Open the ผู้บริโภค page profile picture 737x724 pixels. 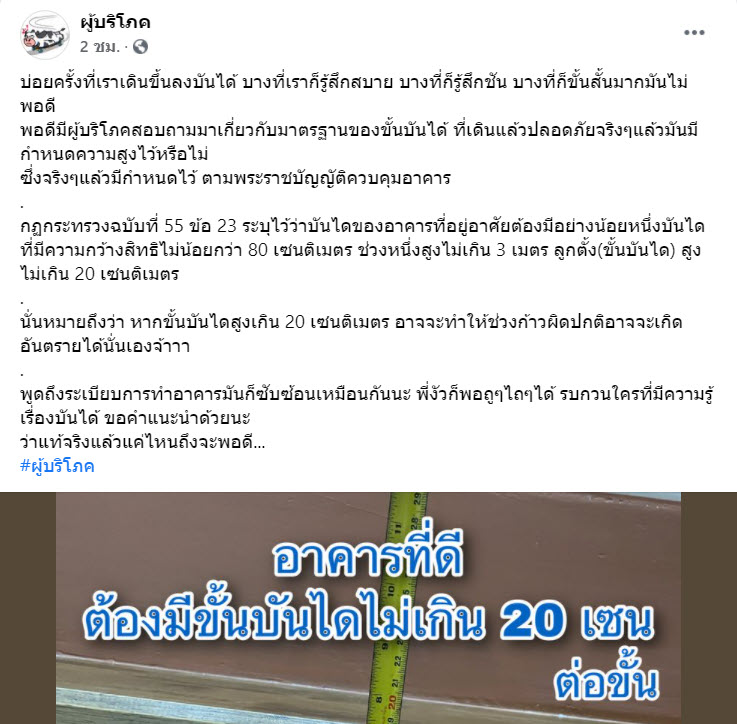coord(40,34)
